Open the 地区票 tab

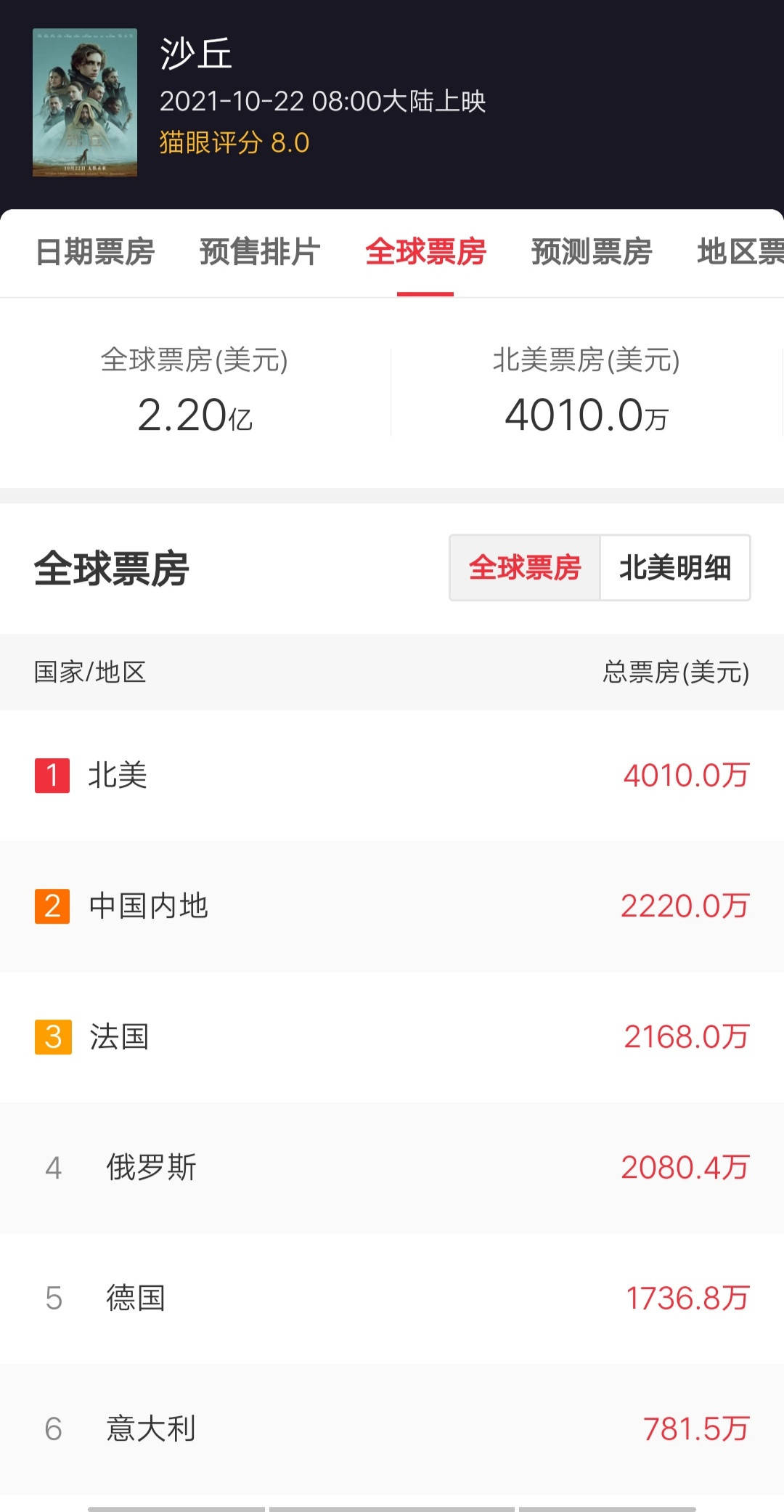740,252
